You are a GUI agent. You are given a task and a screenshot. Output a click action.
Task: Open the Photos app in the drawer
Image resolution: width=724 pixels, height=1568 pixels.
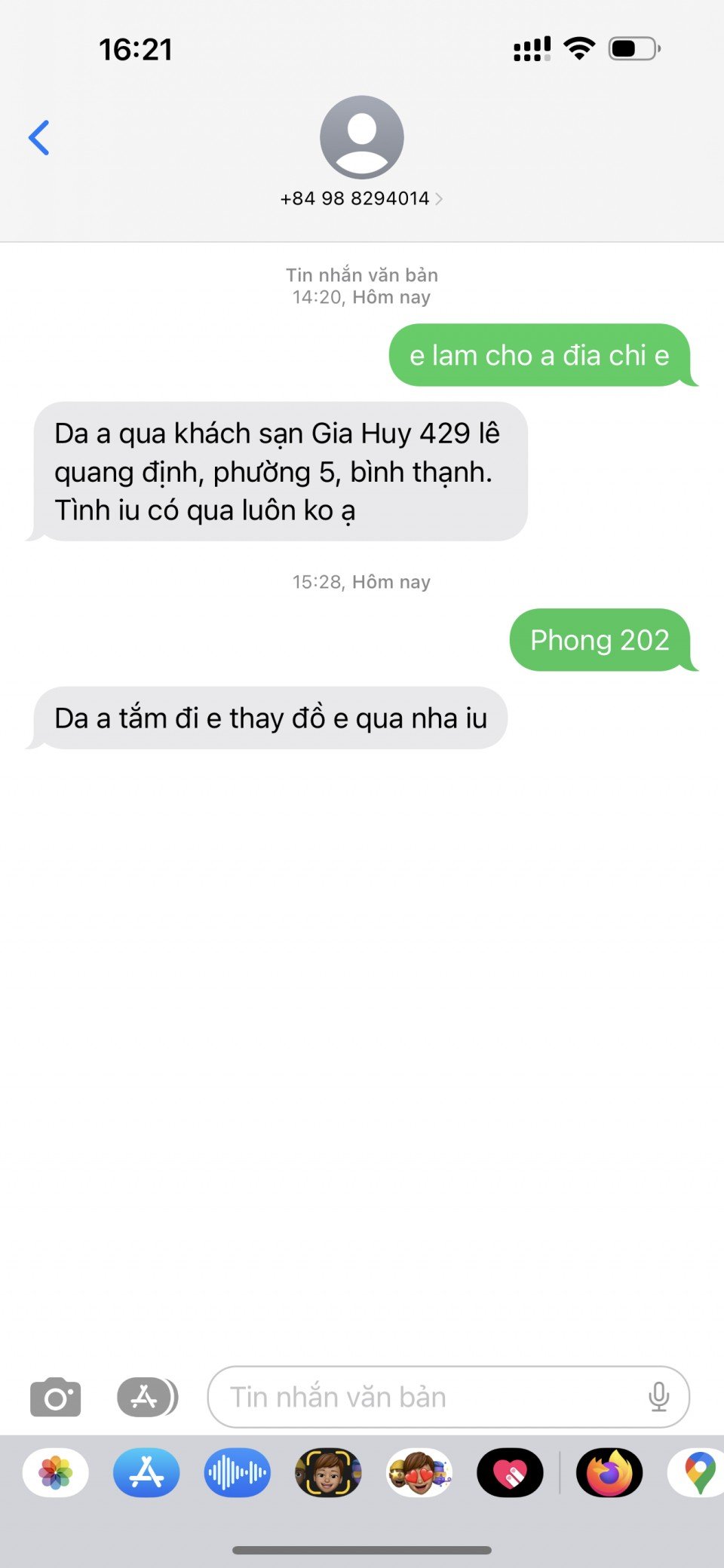coord(56,1472)
